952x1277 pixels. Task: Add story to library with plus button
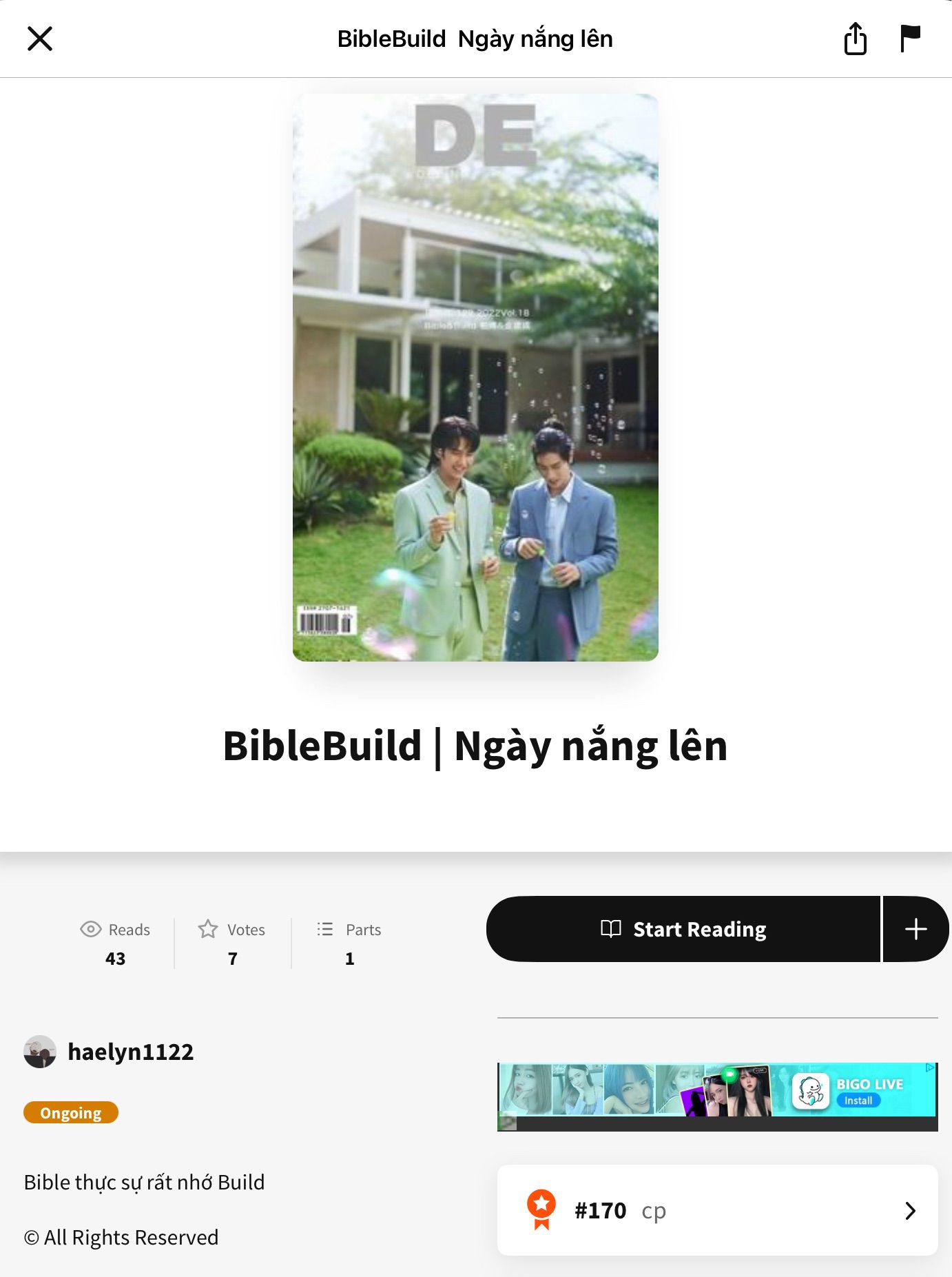(915, 929)
